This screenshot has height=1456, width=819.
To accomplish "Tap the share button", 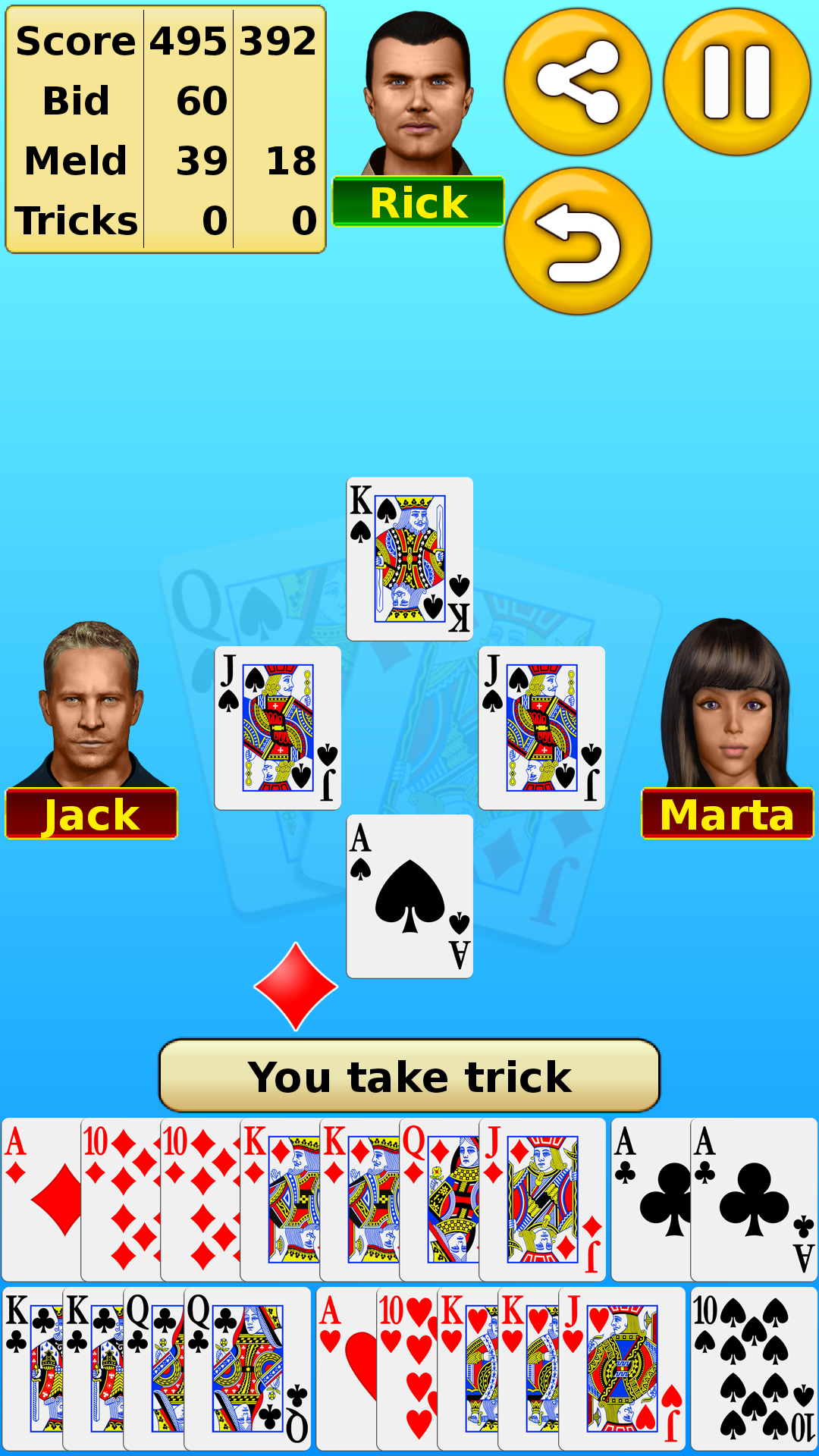I will (577, 82).
